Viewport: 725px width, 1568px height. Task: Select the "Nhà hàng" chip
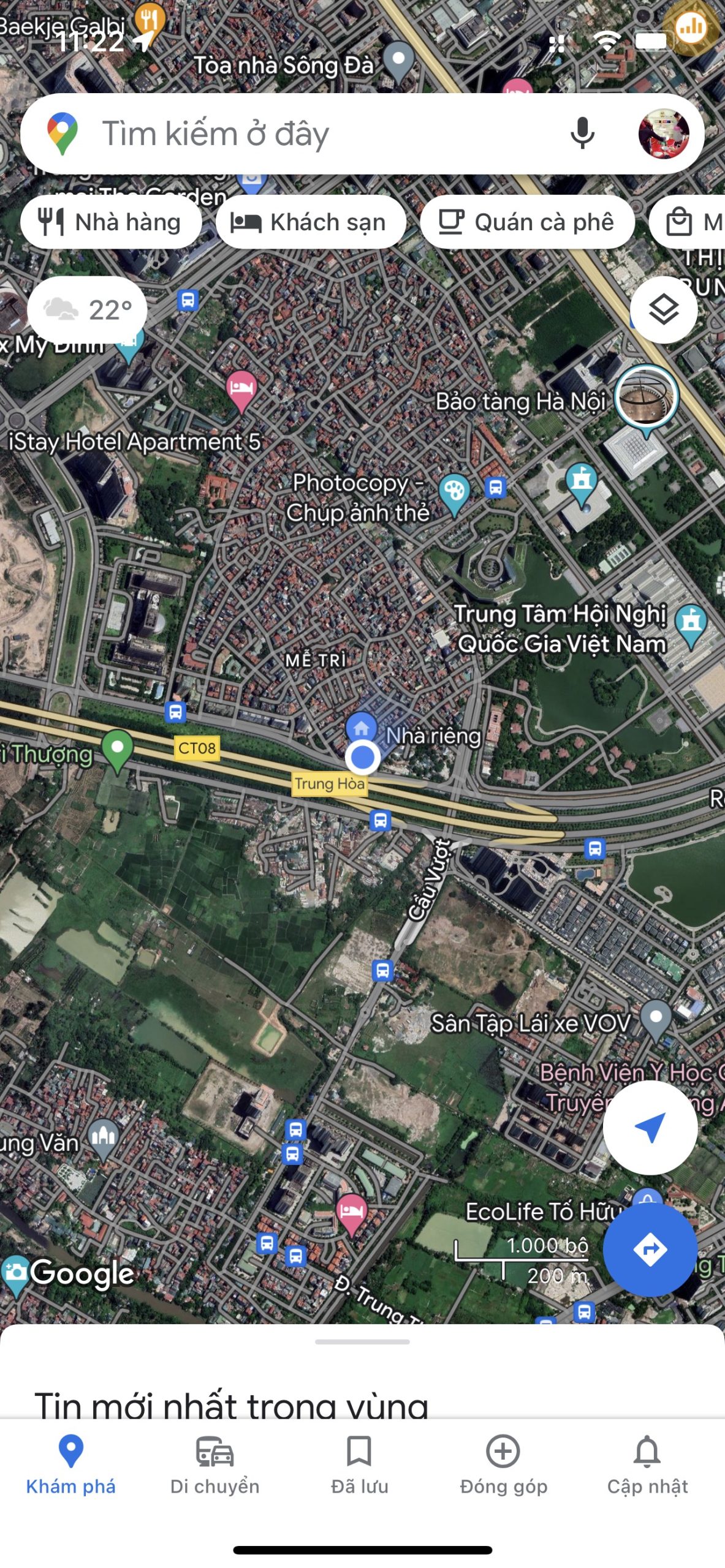pos(111,222)
